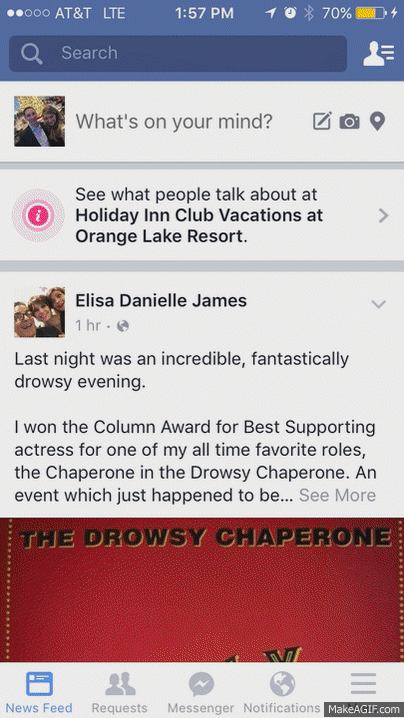The width and height of the screenshot is (404, 718).
Task: Open the write status pencil icon
Action: [x=322, y=122]
